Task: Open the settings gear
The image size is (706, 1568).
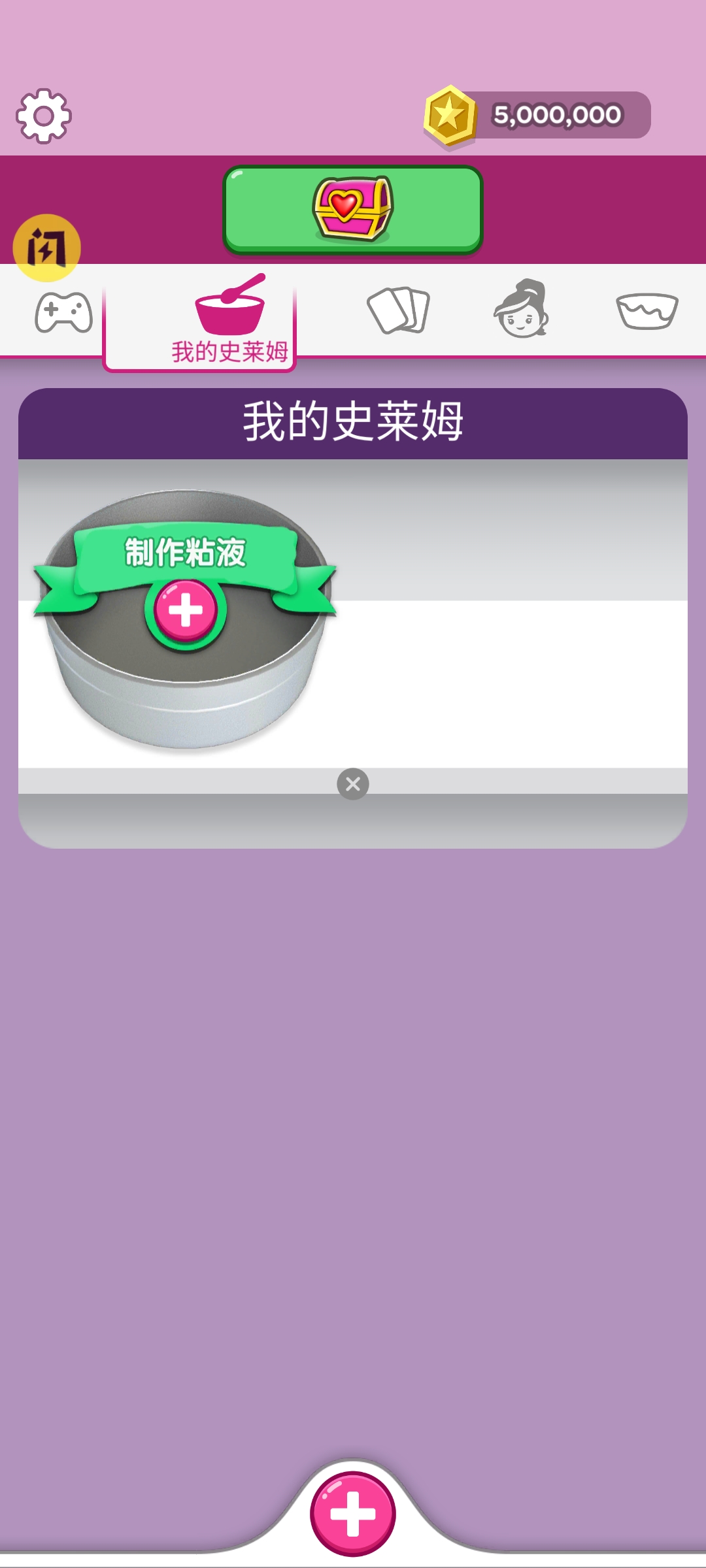Action: (43, 116)
